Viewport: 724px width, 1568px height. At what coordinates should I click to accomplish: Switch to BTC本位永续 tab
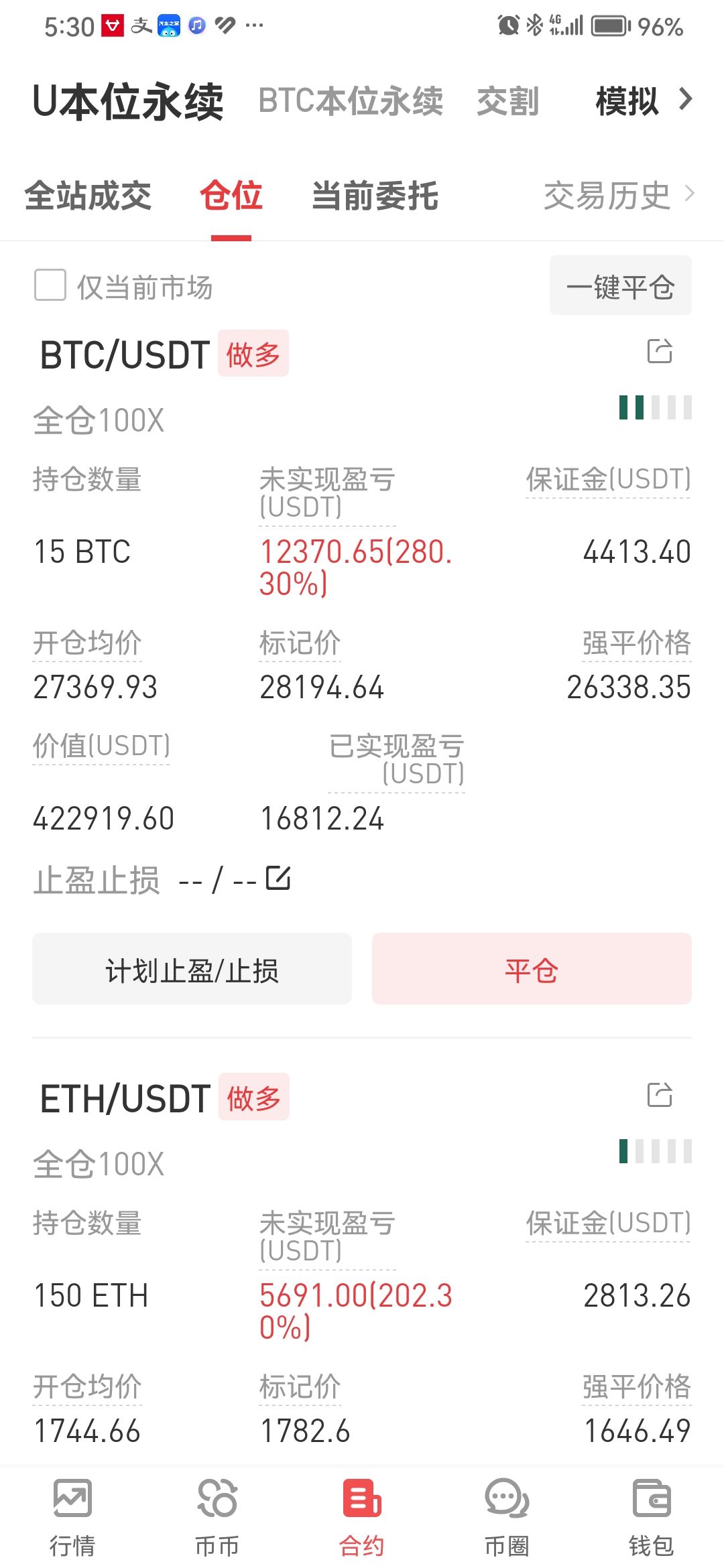pos(351,101)
